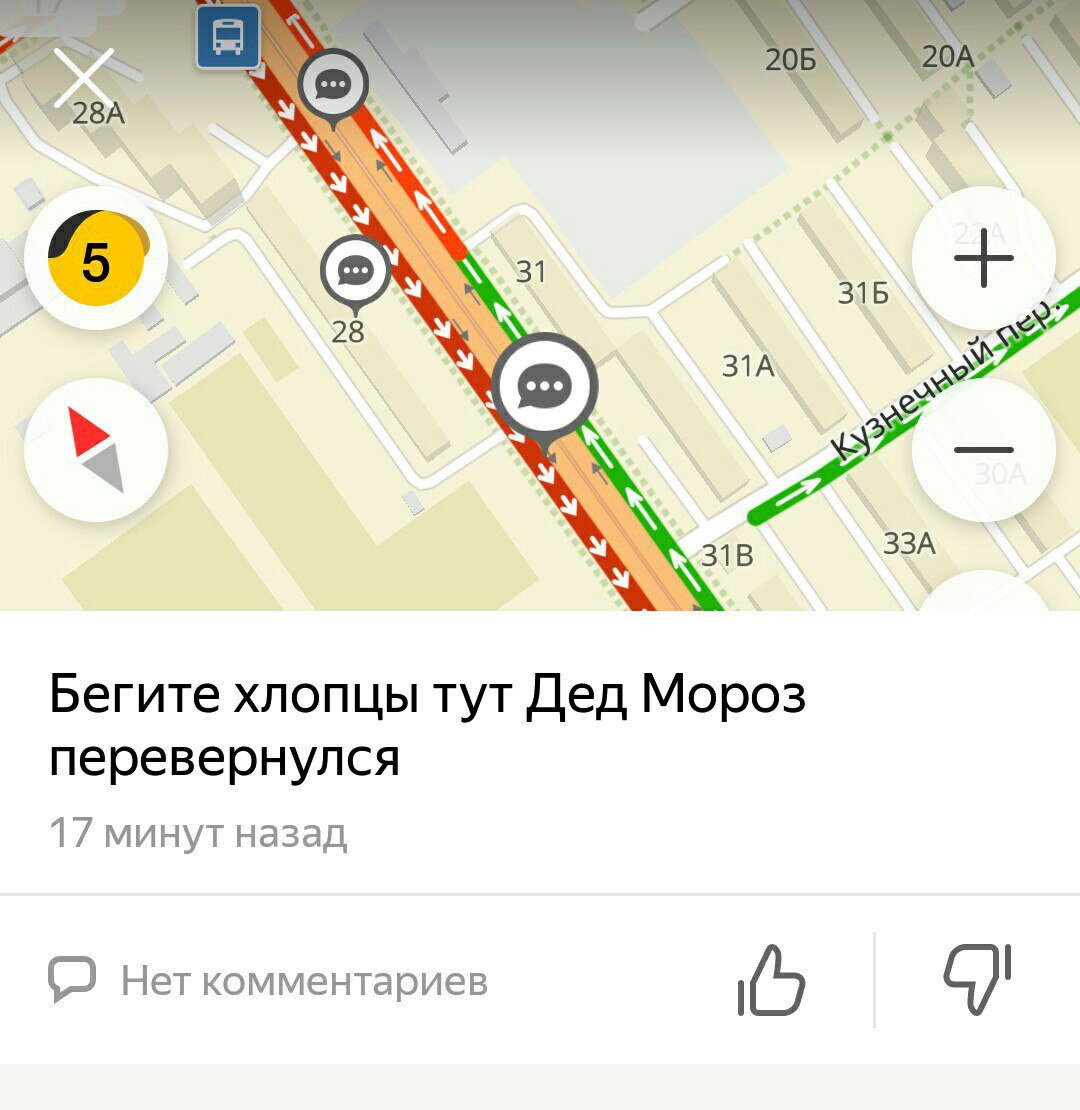Tap the large selected chat marker

545,386
